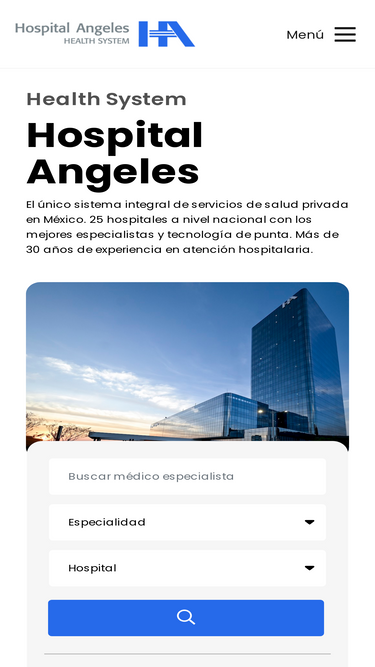The height and width of the screenshot is (667, 375).
Task: Expand the Hospital dropdown
Action: click(187, 568)
